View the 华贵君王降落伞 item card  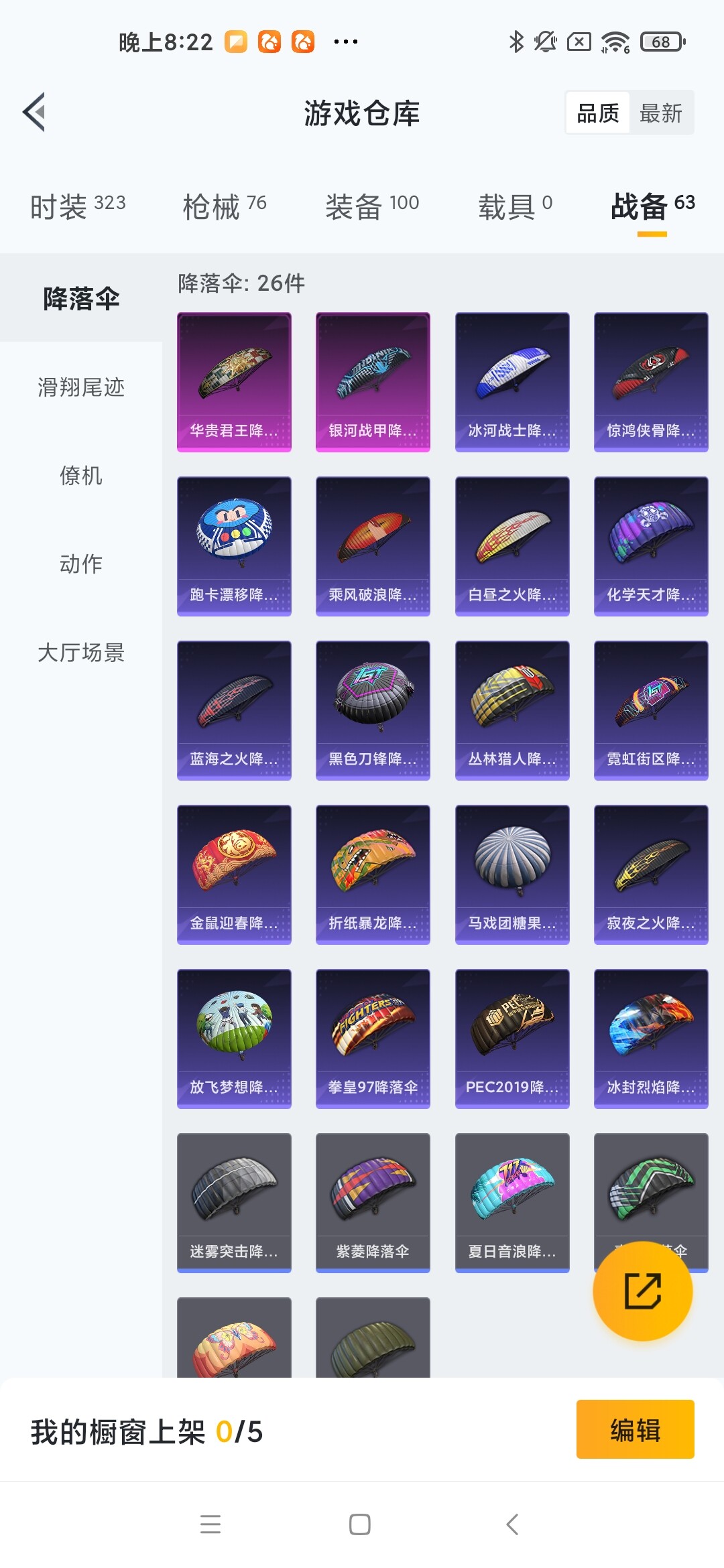(234, 381)
